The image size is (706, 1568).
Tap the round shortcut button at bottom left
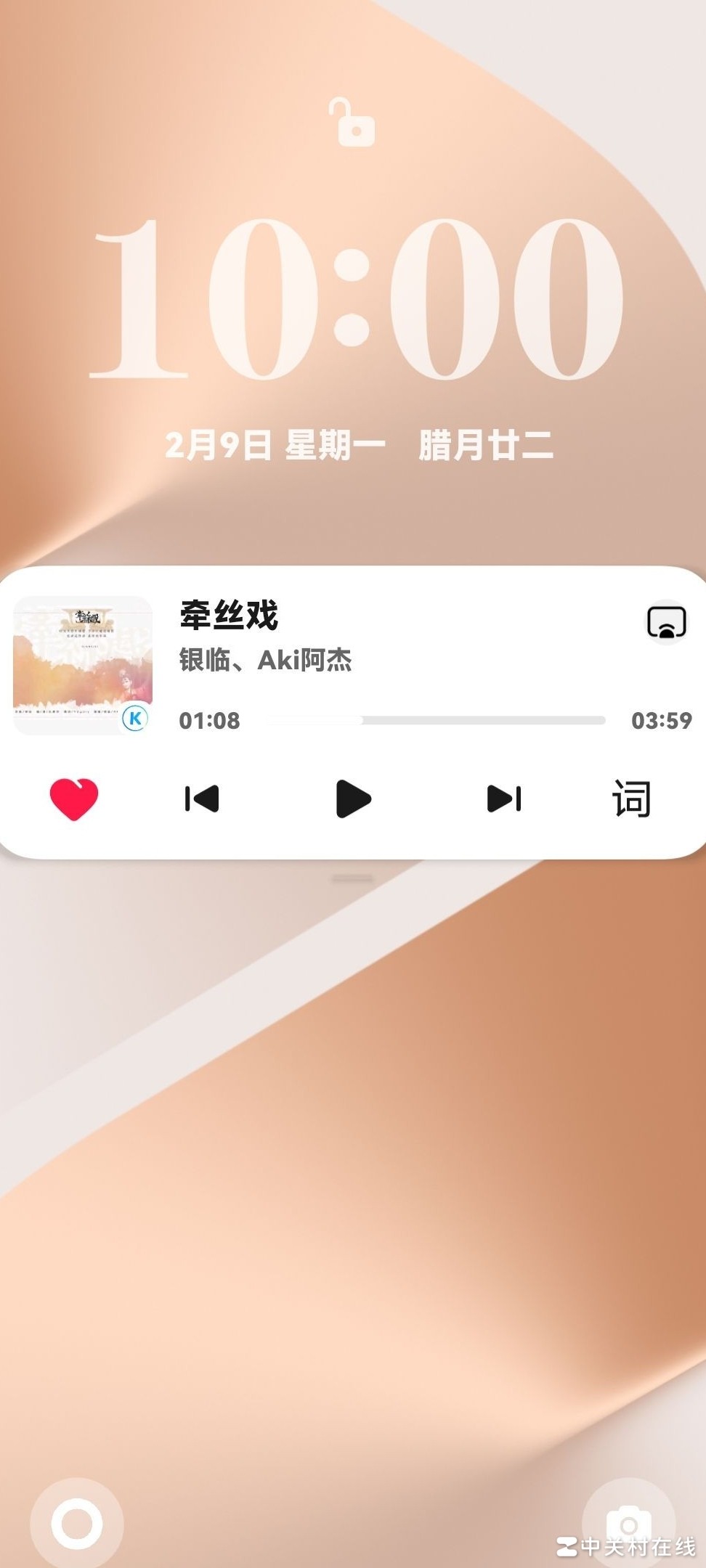click(x=77, y=1523)
